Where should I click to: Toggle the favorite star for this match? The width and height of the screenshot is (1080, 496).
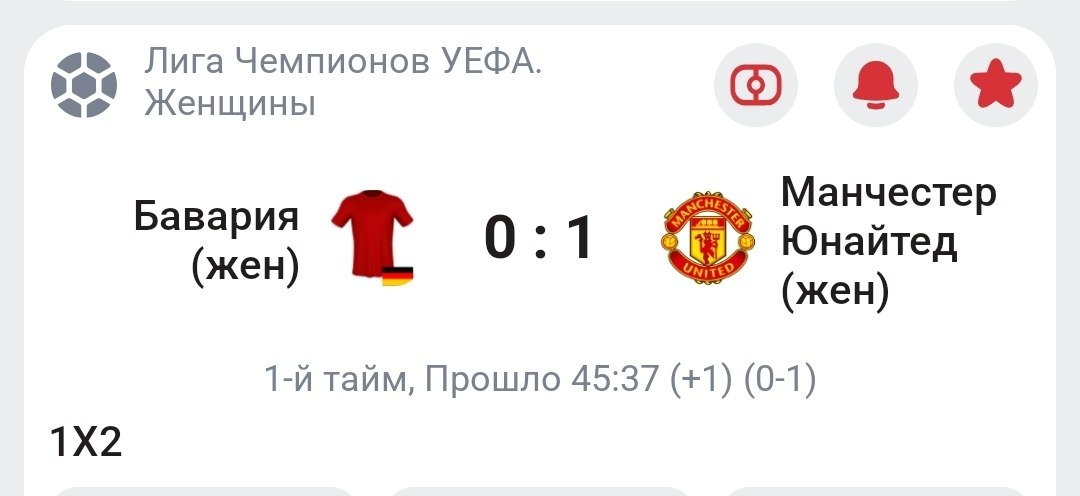(x=995, y=85)
